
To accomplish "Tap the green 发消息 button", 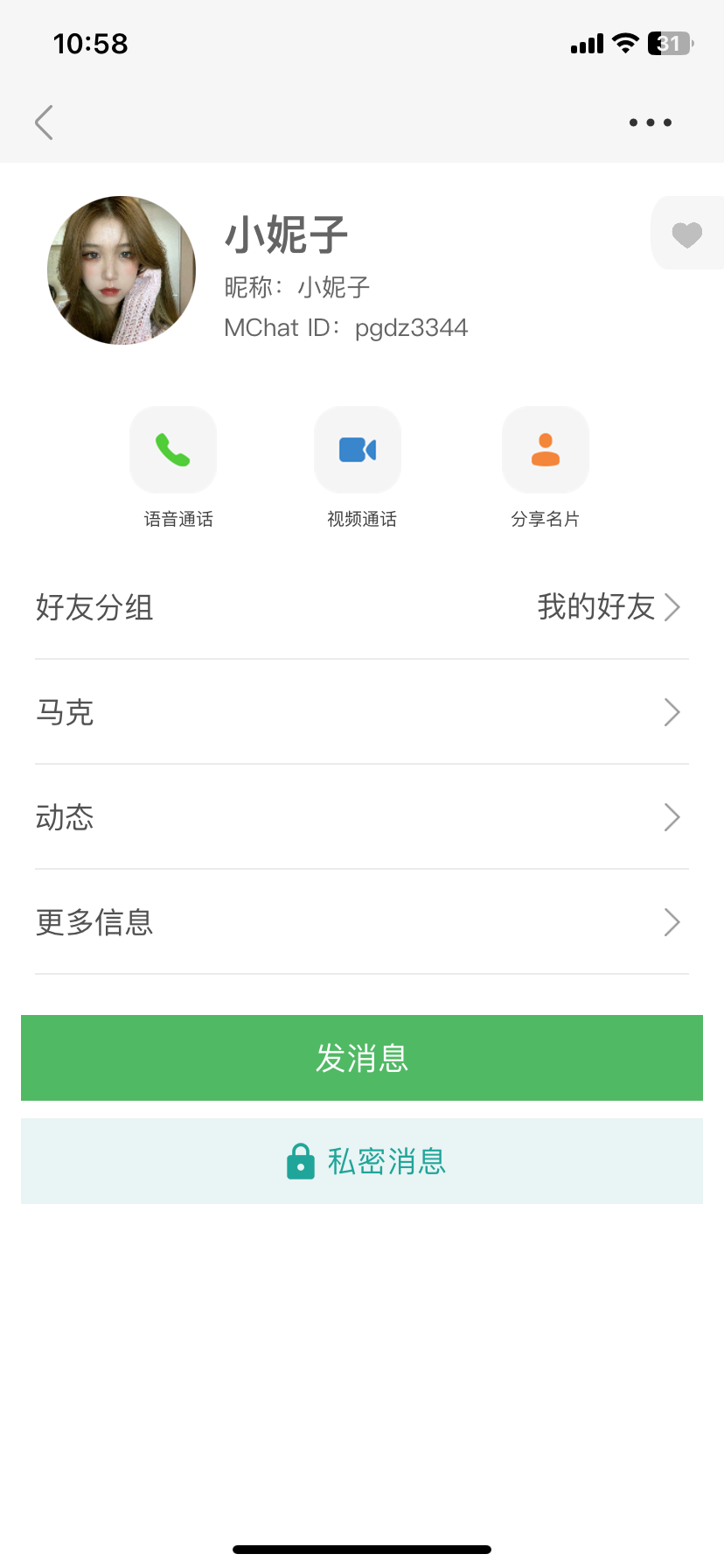I will point(362,1058).
